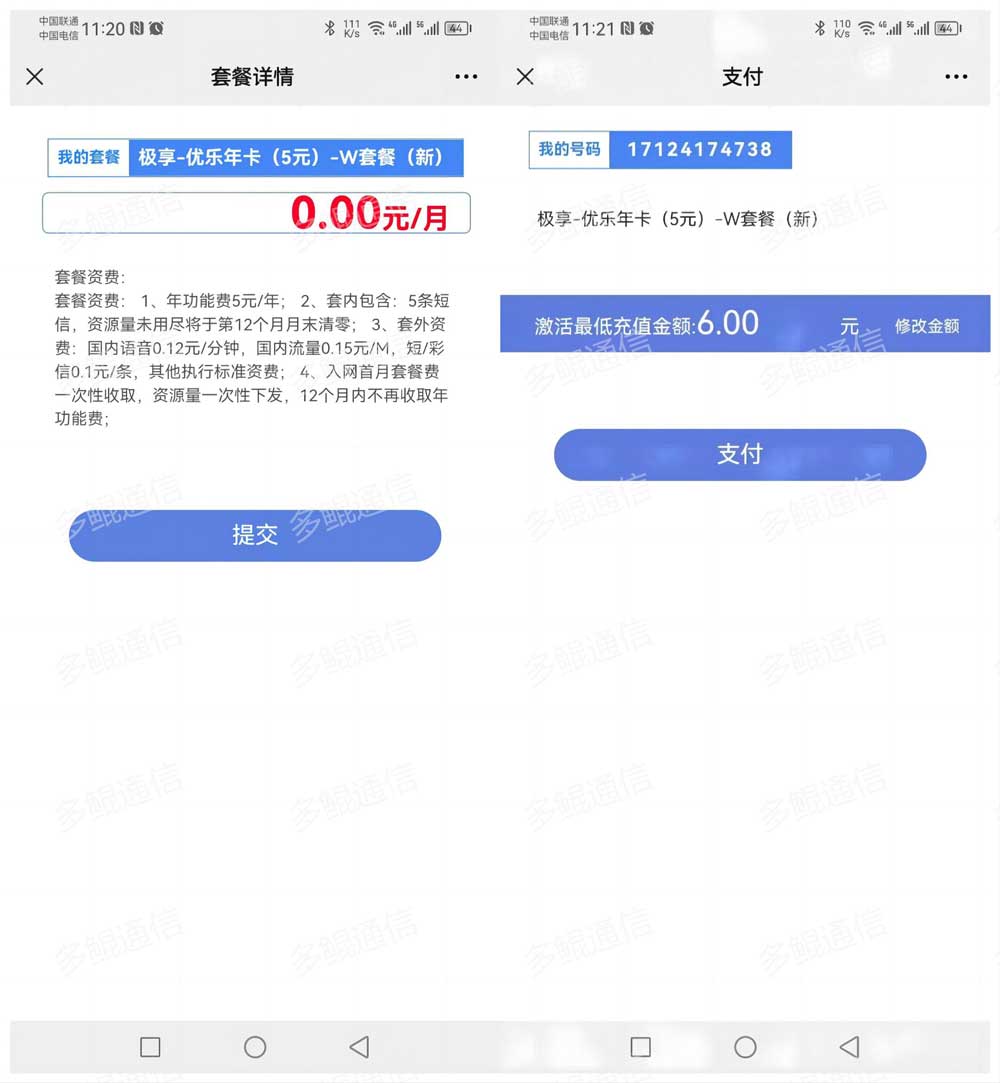Tap the 提交 submit button
Image resolution: width=1000 pixels, height=1083 pixels.
(x=255, y=535)
